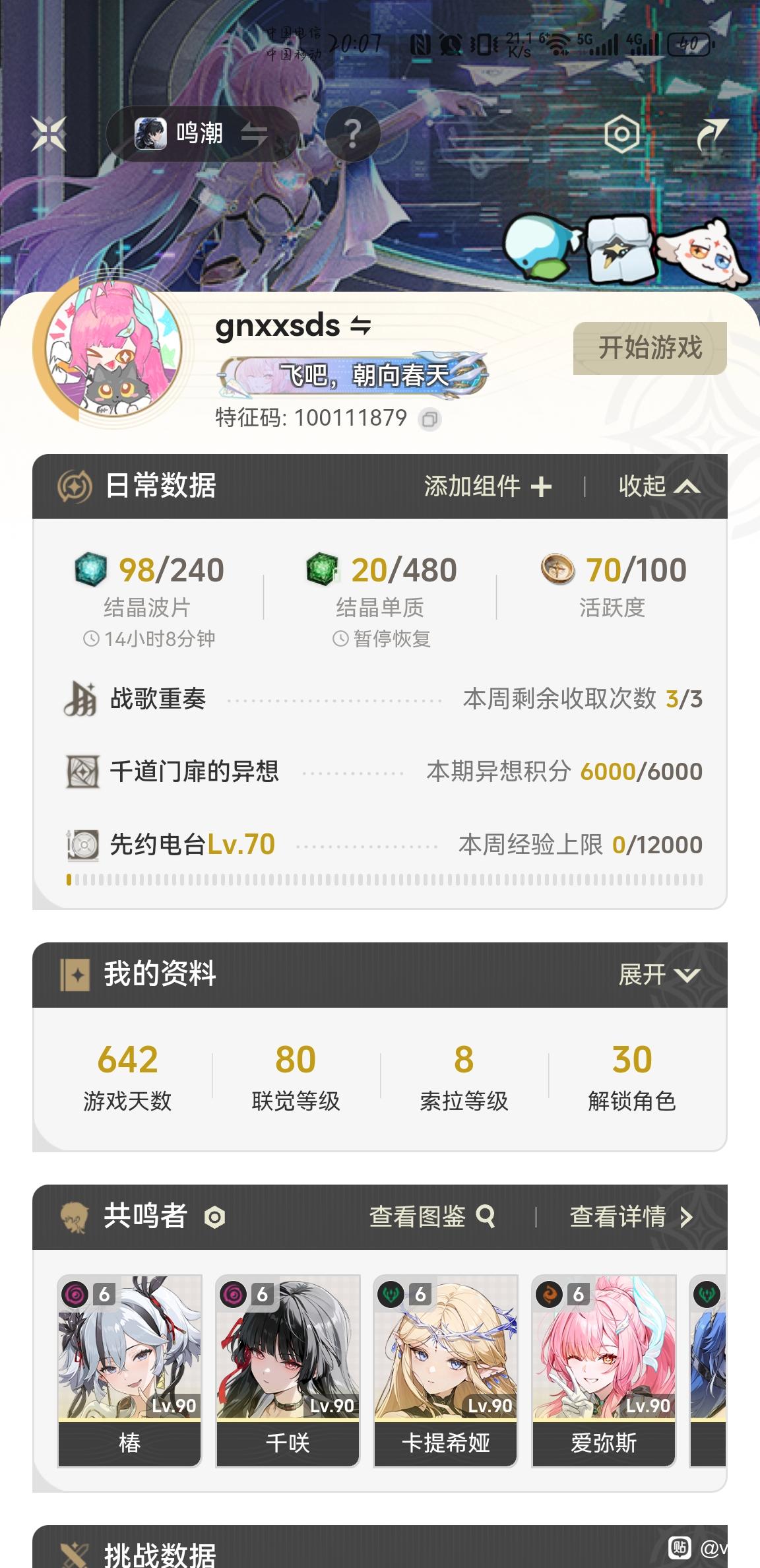Switch account next to gnxxsds
The width and height of the screenshot is (760, 1568).
pyautogui.click(x=360, y=325)
